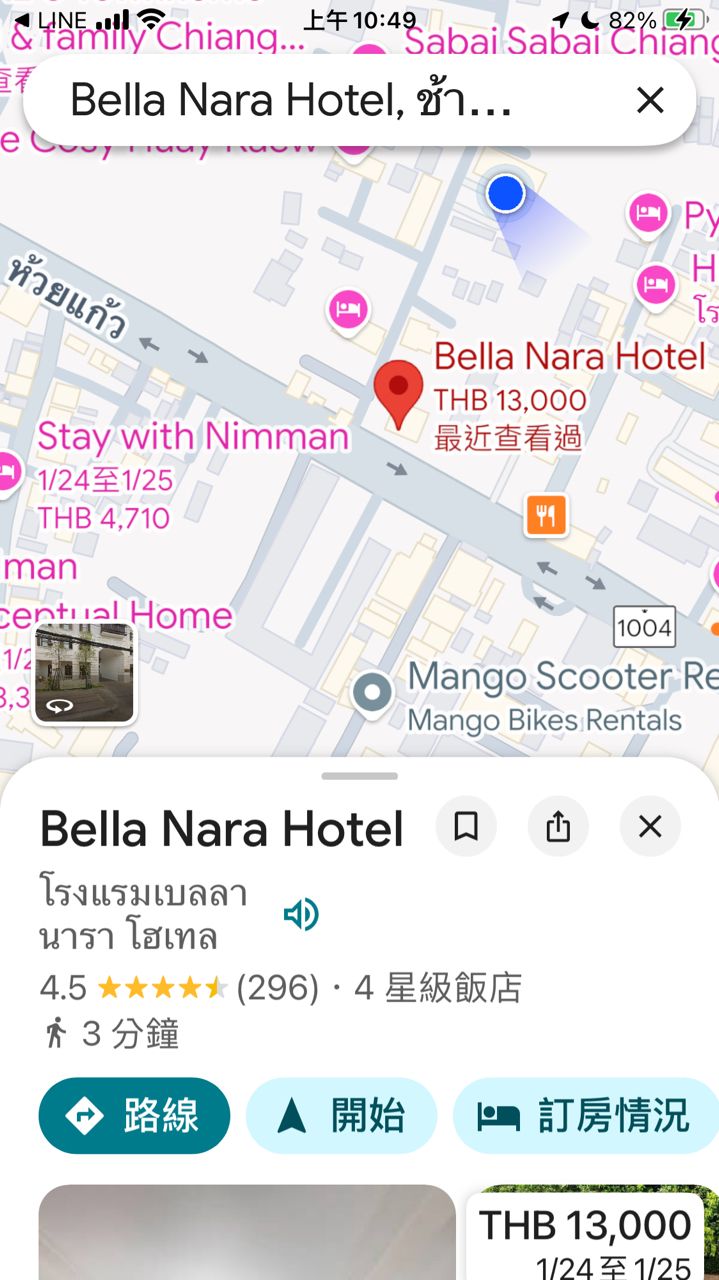
Task: Expand the place sheet using the drag handle
Action: pos(359,776)
